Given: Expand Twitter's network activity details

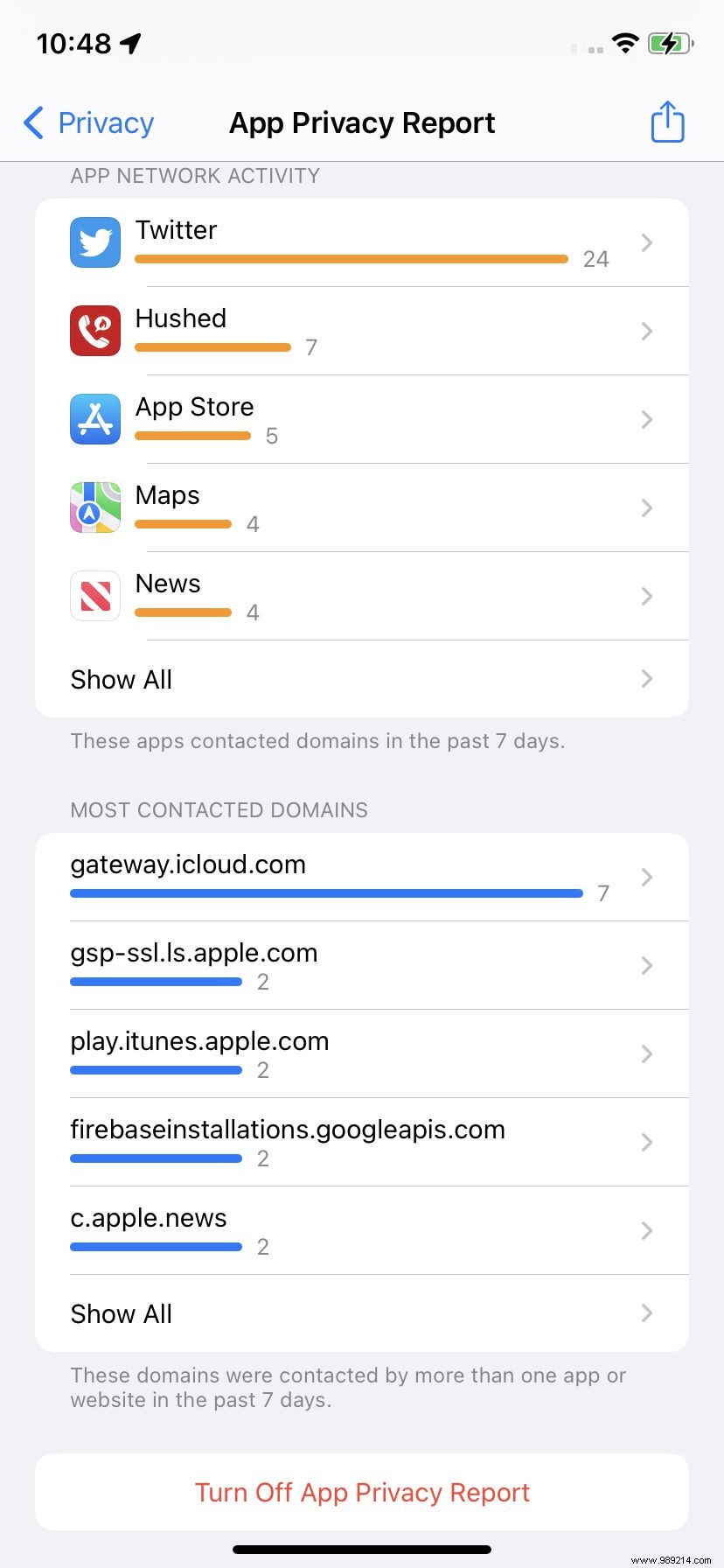Looking at the screenshot, I should pos(645,242).
